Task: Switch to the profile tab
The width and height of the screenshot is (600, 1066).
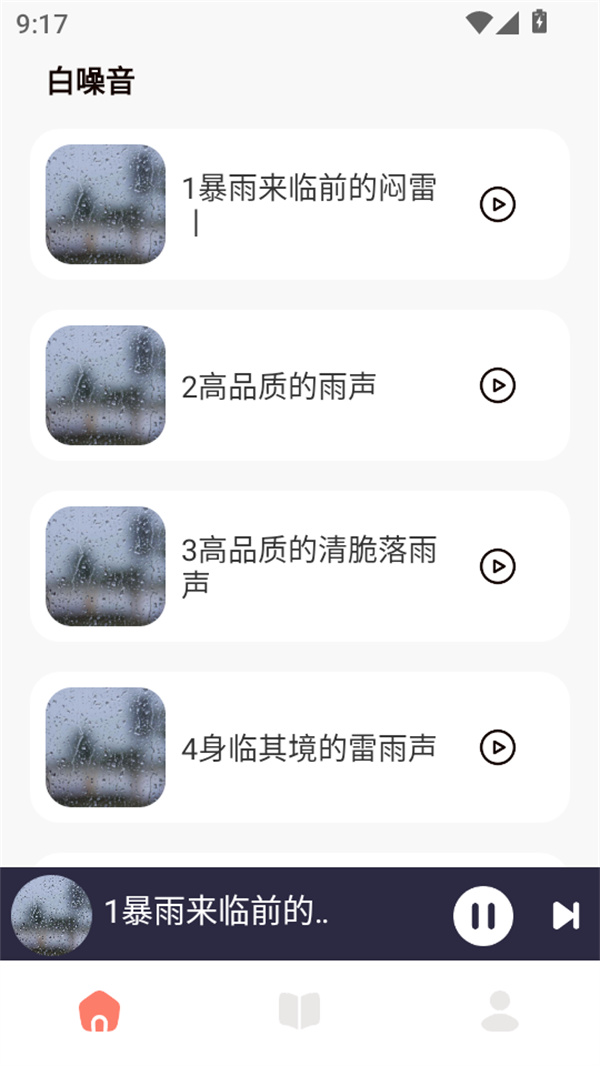Action: pyautogui.click(x=500, y=1011)
